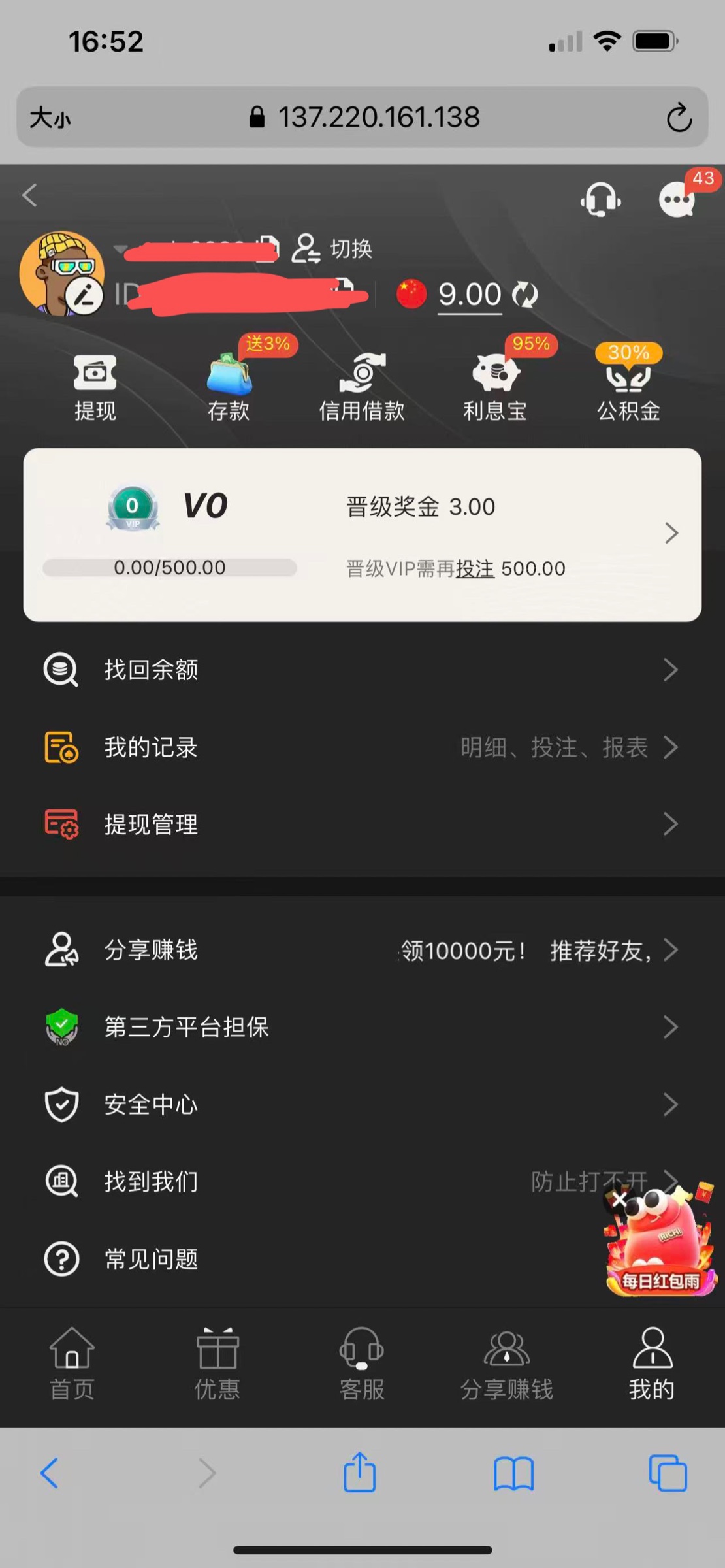Switch to the 优惠 promotions tab
The width and height of the screenshot is (725, 1568).
(217, 1364)
